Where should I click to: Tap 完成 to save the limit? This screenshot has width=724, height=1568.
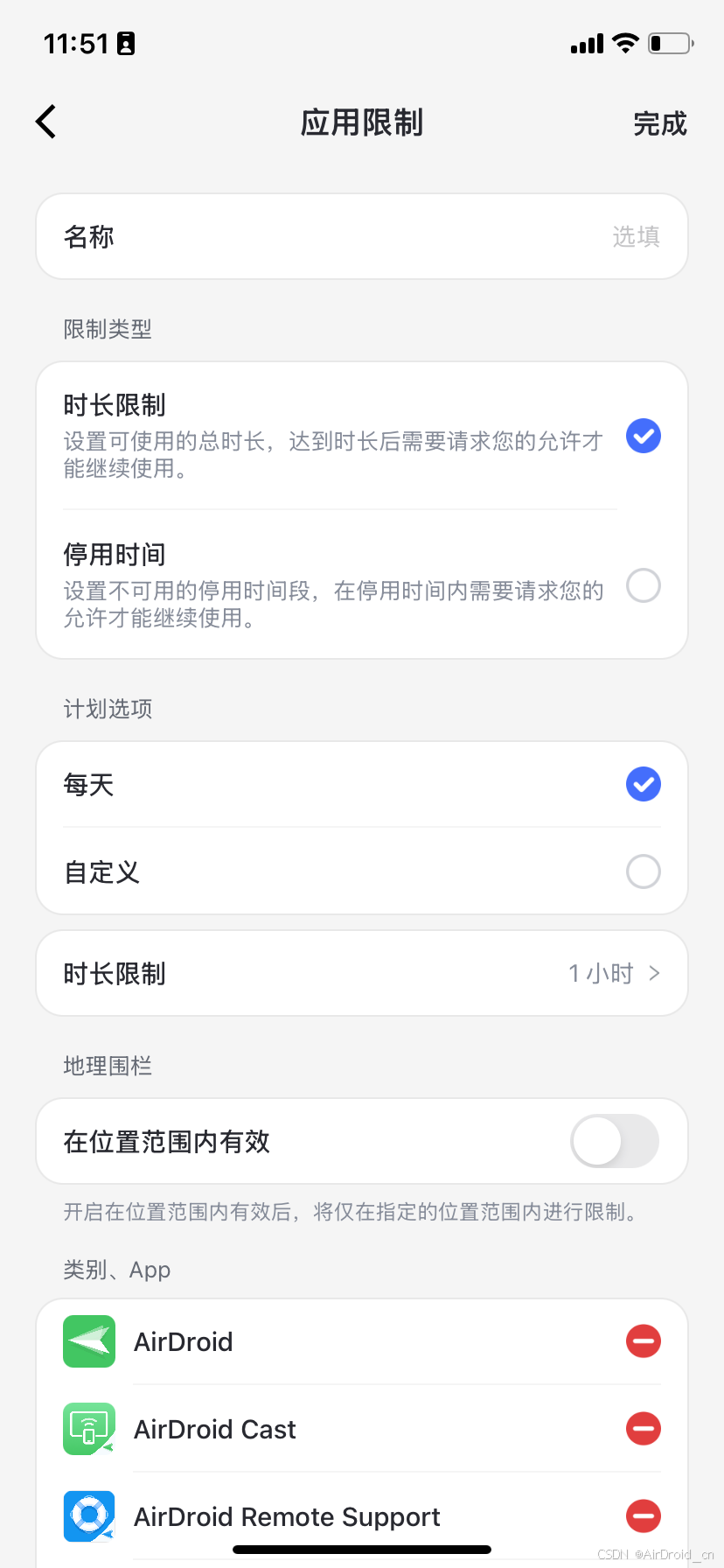point(660,123)
